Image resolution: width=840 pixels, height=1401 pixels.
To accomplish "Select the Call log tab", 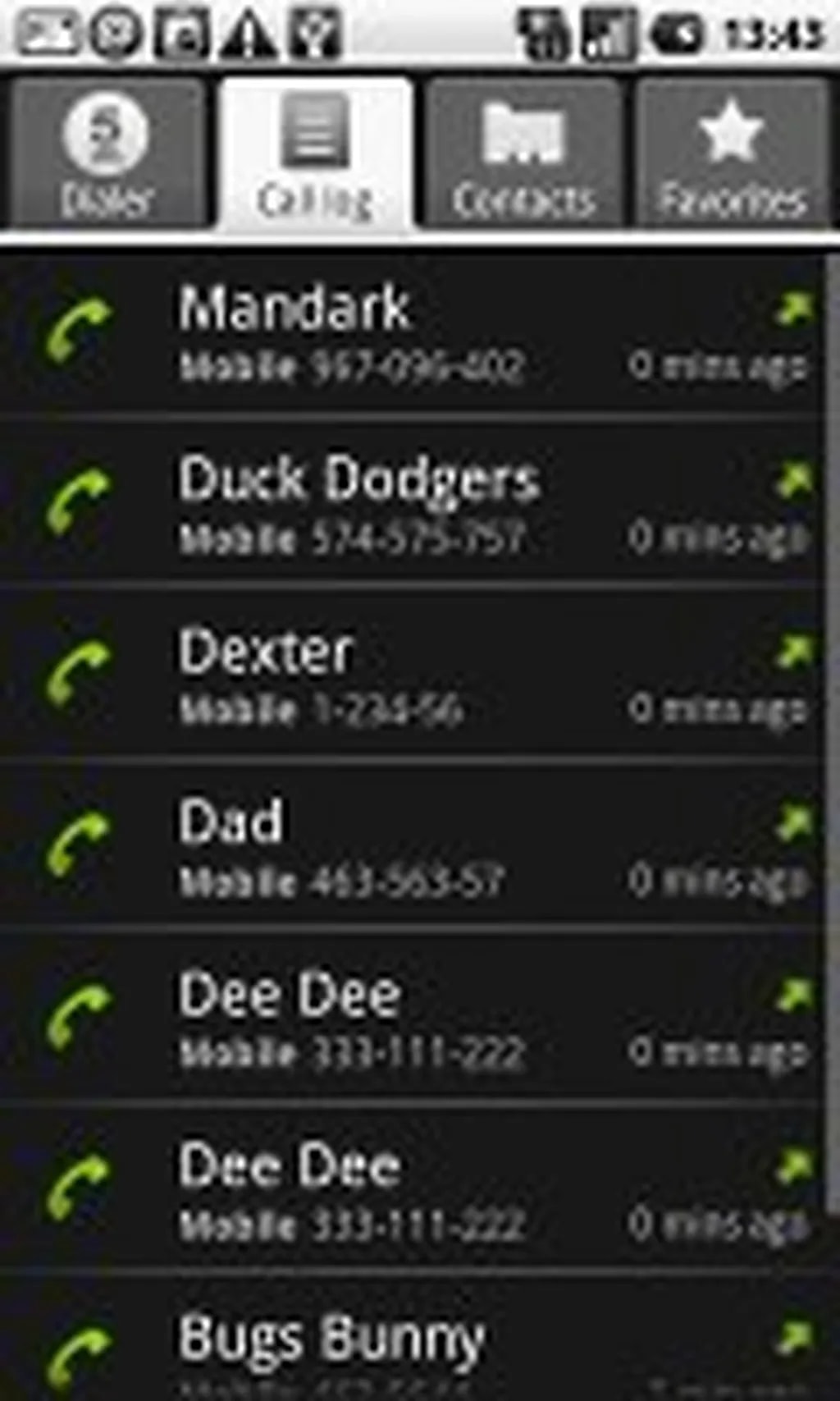I will tap(315, 154).
